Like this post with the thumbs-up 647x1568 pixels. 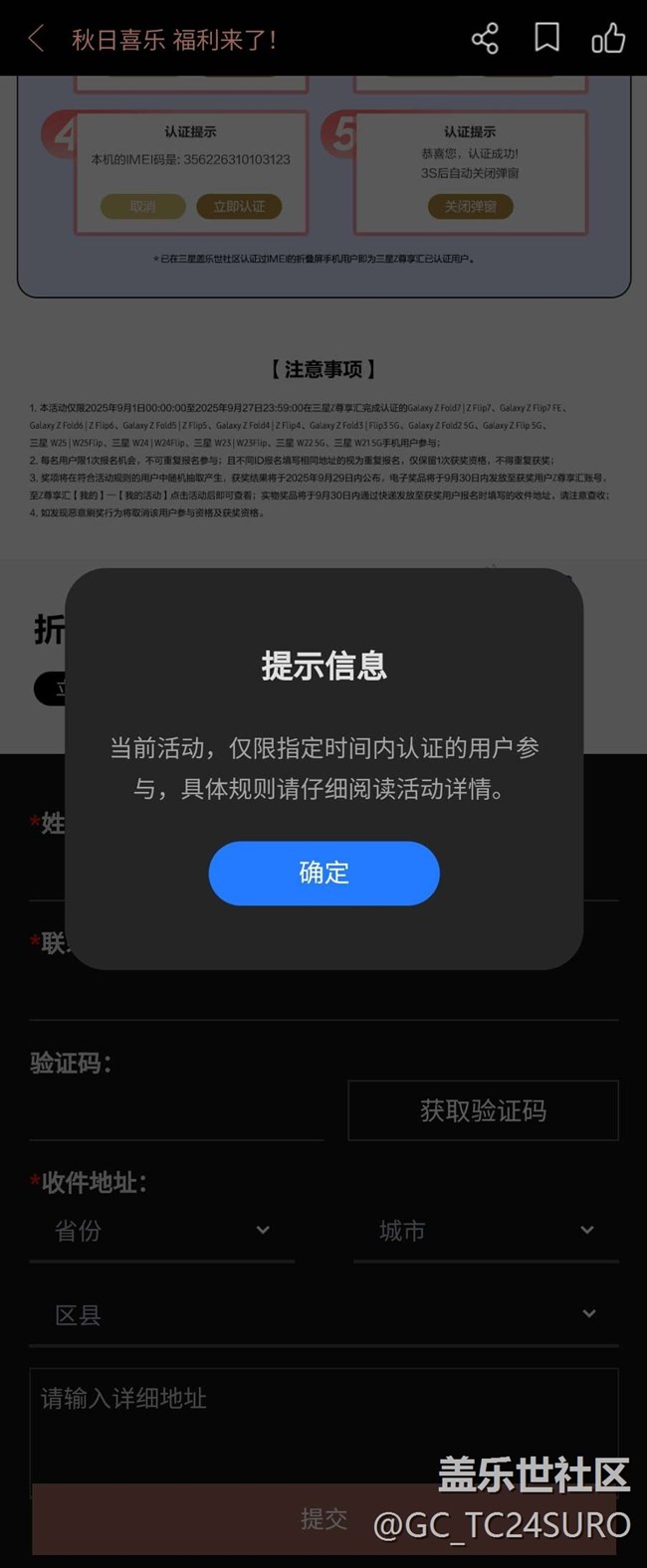click(x=608, y=38)
